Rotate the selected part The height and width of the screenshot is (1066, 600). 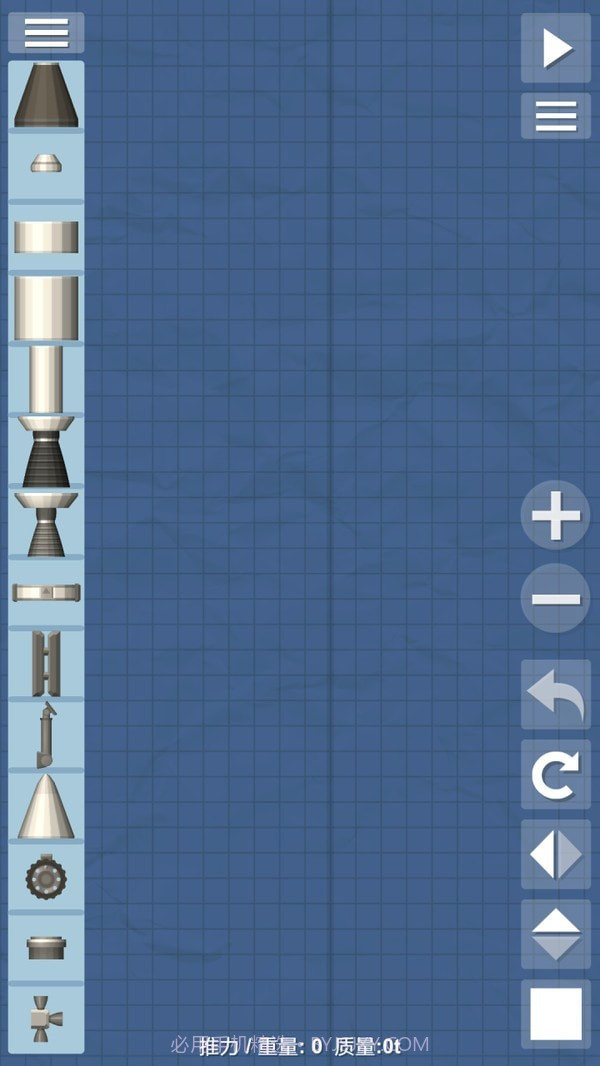(x=556, y=775)
